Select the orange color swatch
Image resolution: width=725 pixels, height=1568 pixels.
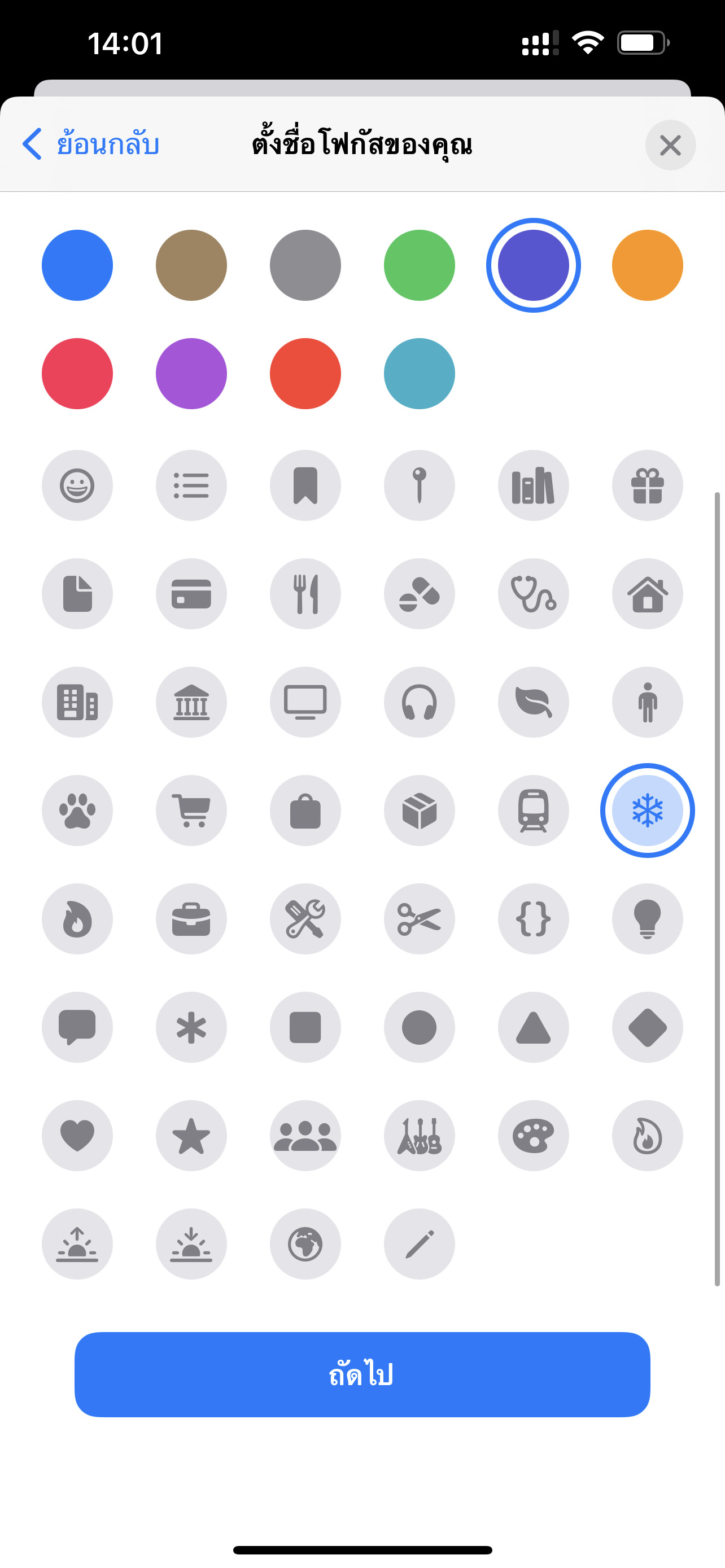point(647,265)
